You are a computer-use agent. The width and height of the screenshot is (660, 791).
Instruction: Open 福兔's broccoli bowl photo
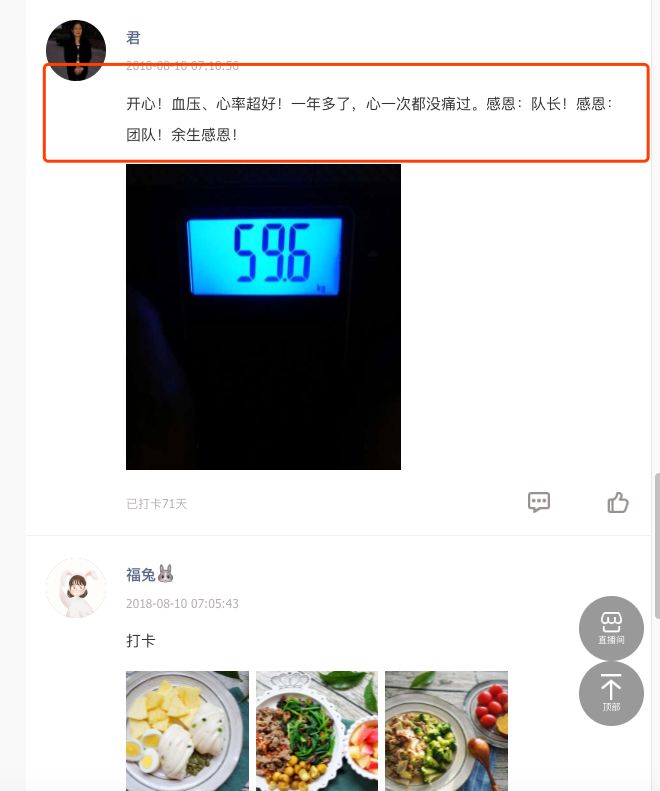[x=446, y=730]
